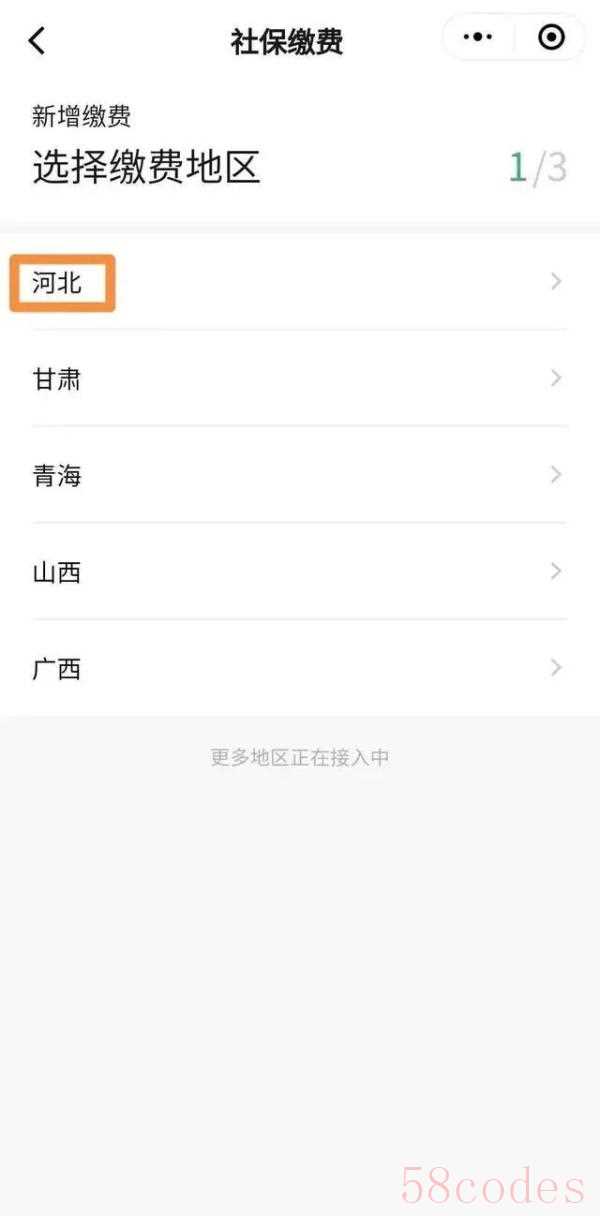Select the 广西 region row
The image size is (600, 1216).
click(300, 668)
